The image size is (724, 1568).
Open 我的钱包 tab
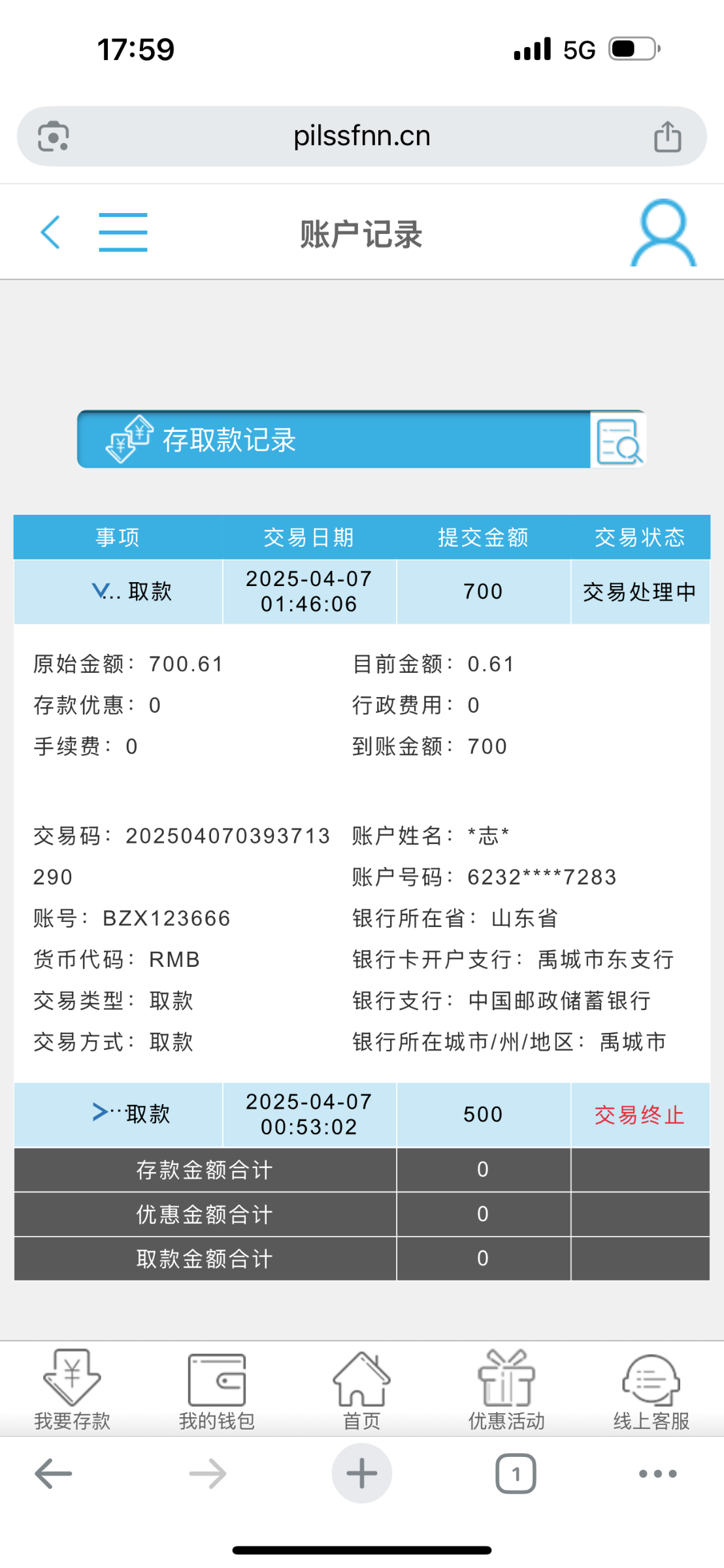point(217,1389)
